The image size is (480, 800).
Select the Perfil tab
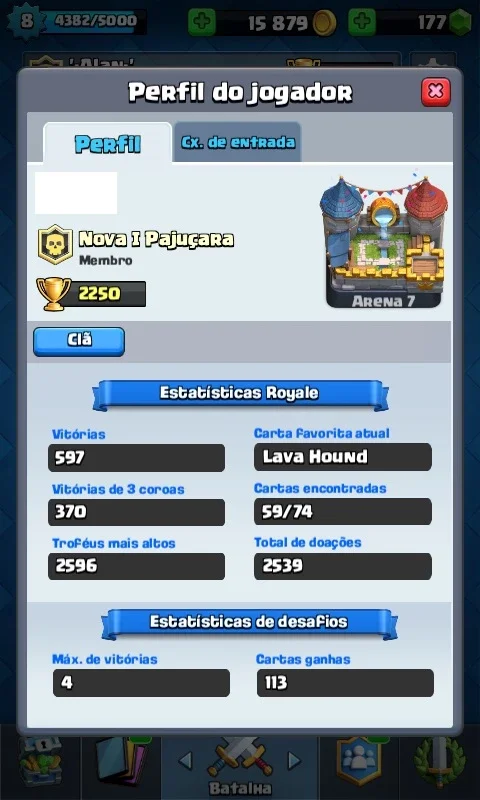pos(108,143)
